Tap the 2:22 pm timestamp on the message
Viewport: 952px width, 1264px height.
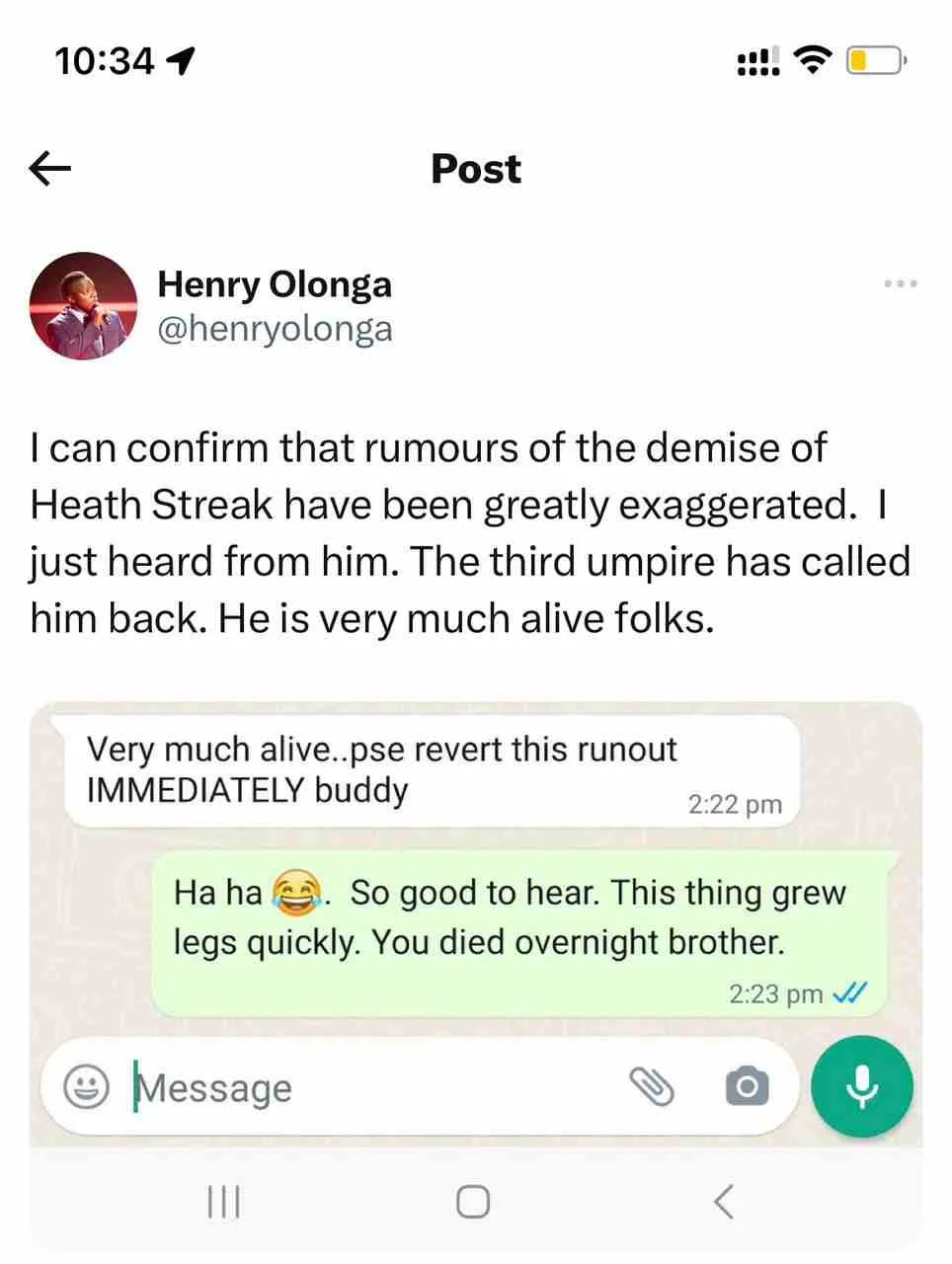[x=733, y=804]
